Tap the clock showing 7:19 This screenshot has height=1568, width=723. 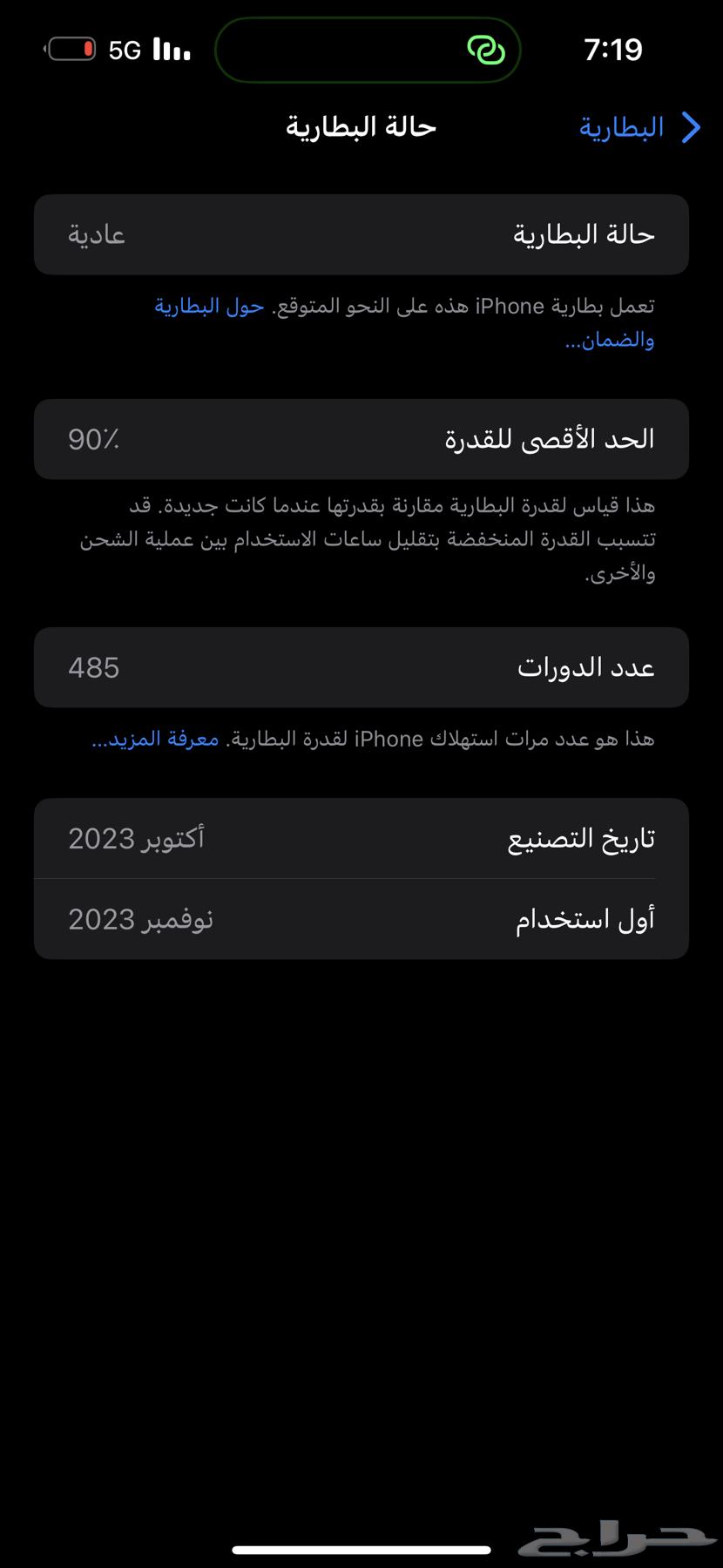[613, 50]
